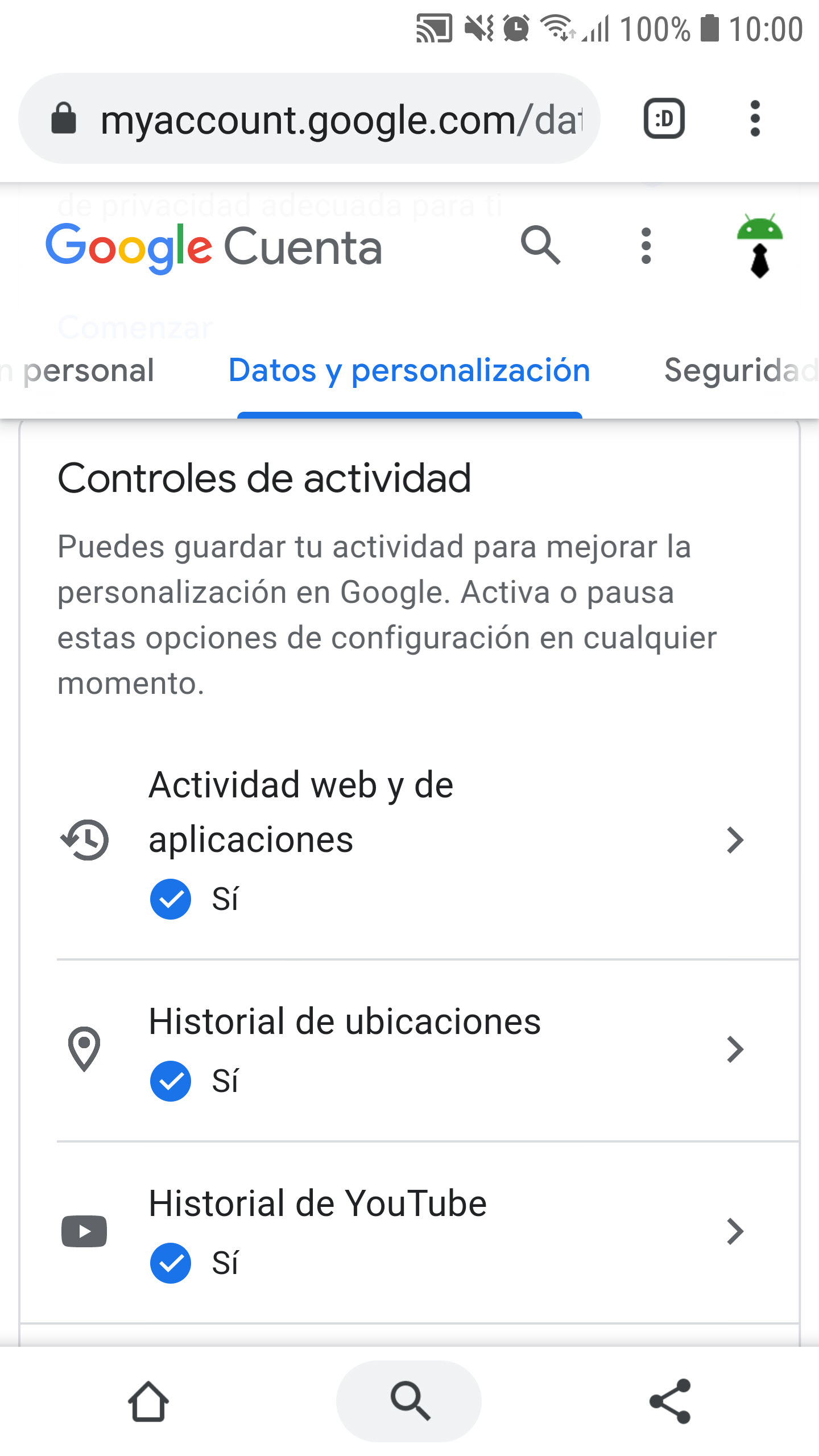
Task: Tap the bottom search button
Action: 409,1401
